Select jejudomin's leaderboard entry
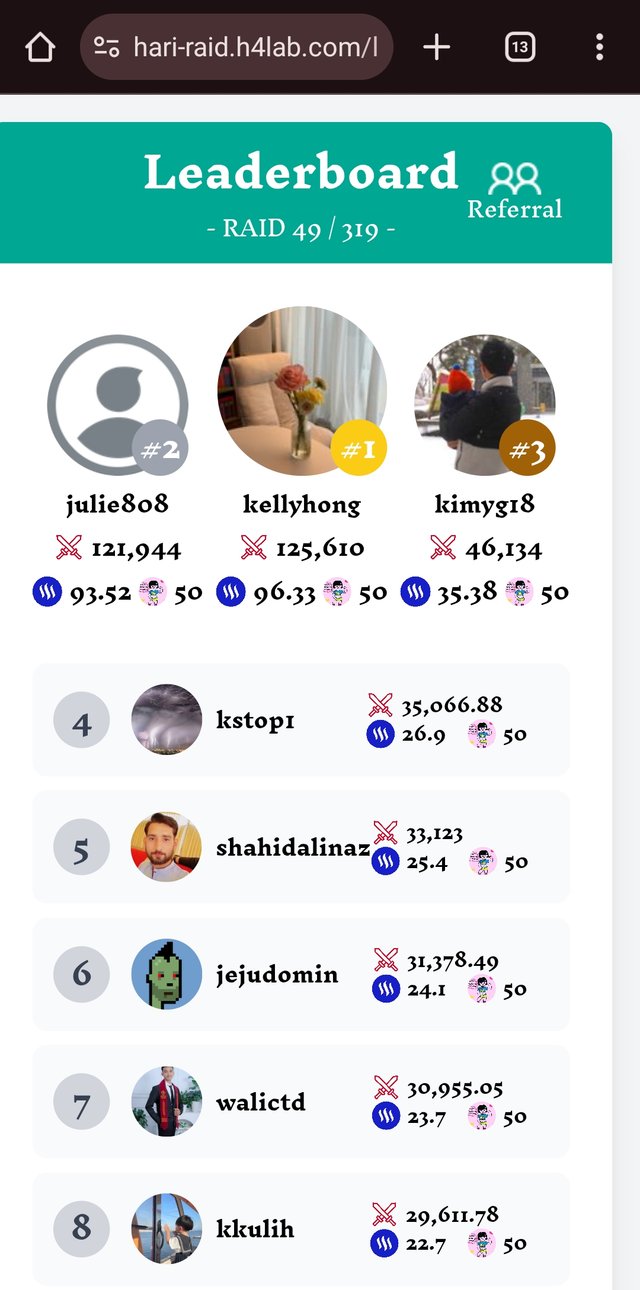This screenshot has width=640, height=1290. point(301,974)
